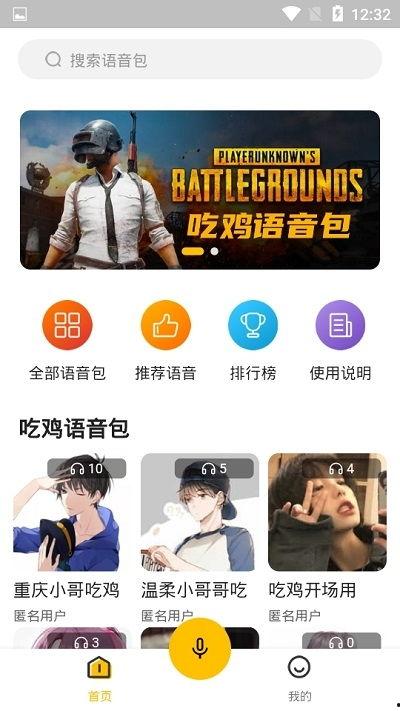Tap the 搜索语音包 search box
The height and width of the screenshot is (711, 400).
[x=200, y=59]
